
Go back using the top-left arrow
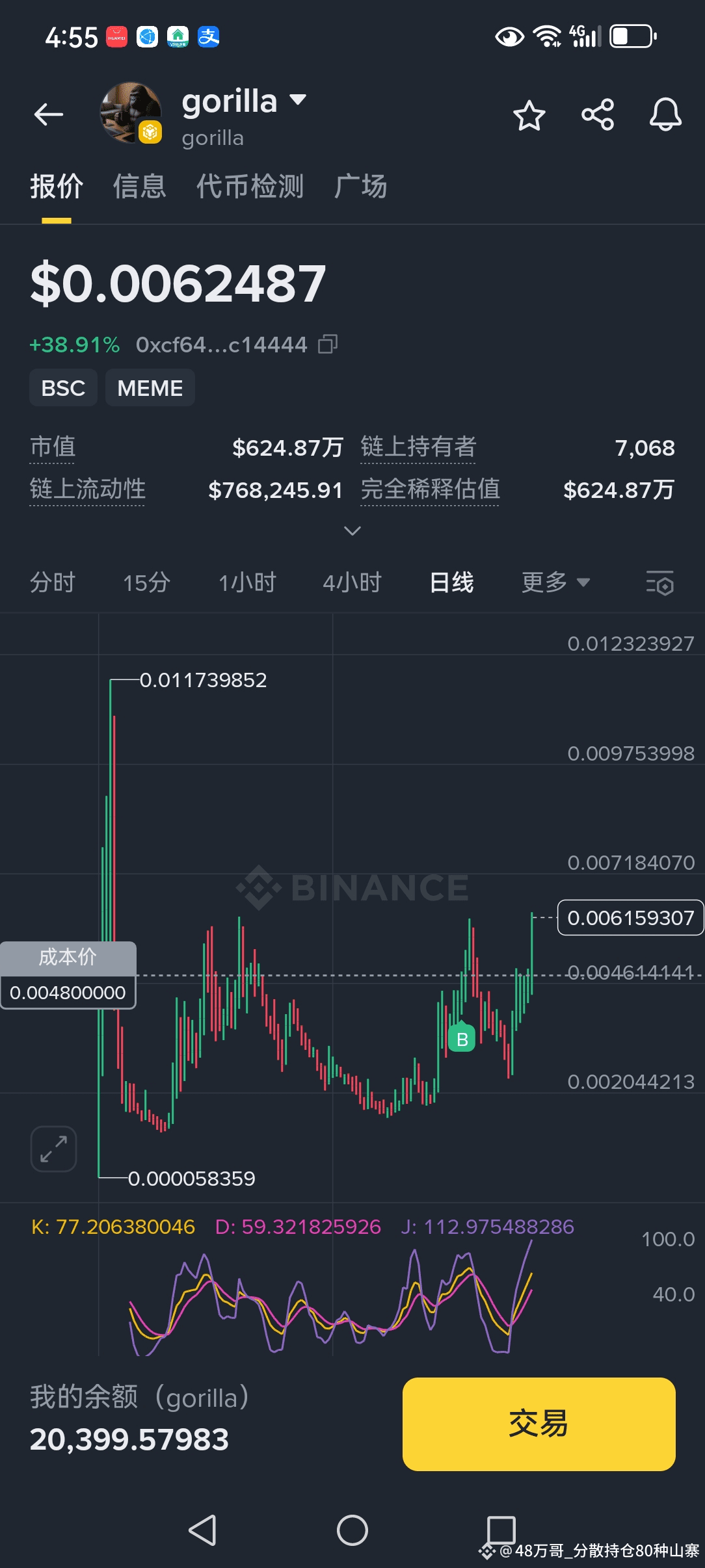49,115
